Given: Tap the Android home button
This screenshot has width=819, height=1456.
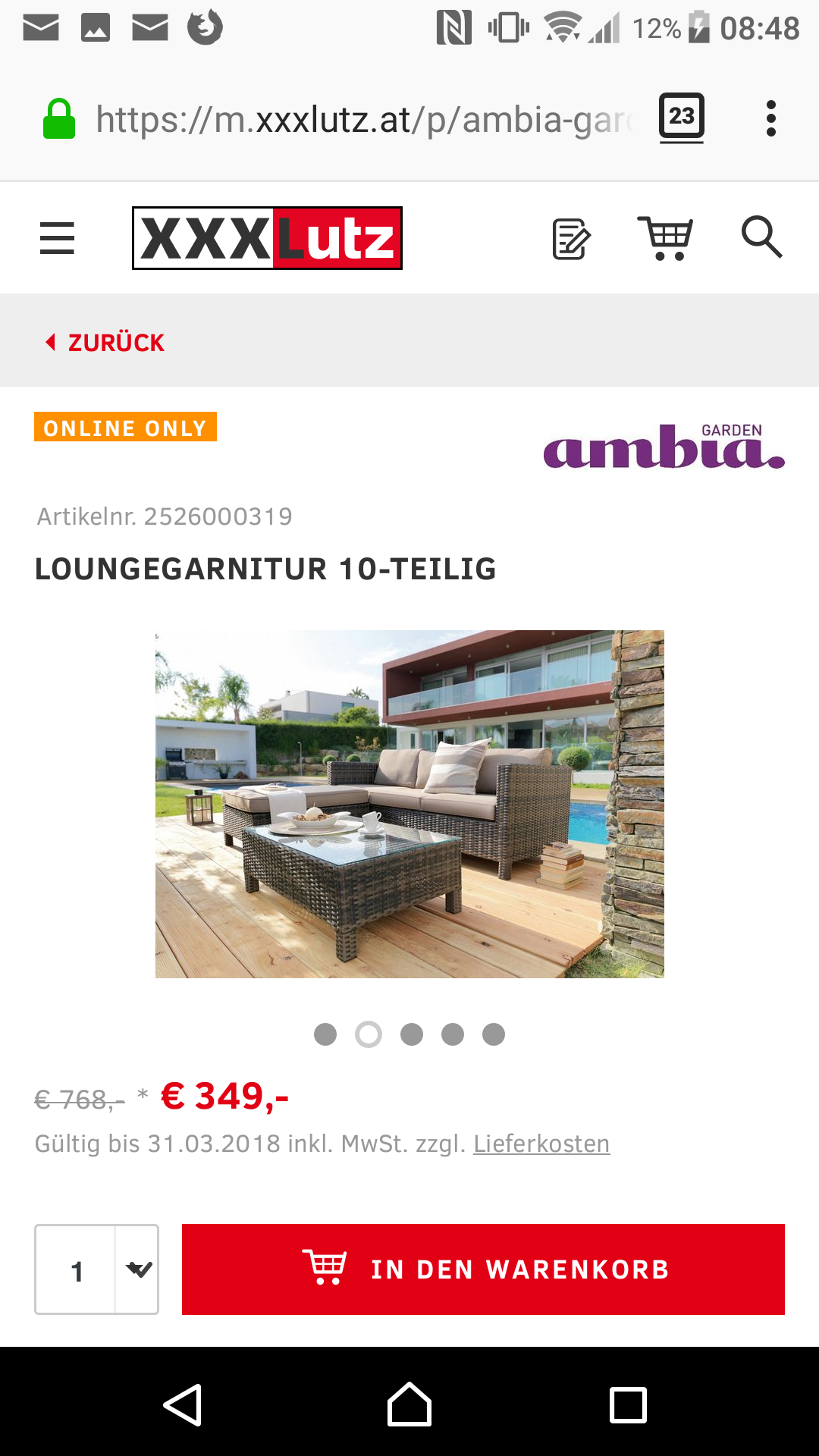Looking at the screenshot, I should [409, 1404].
